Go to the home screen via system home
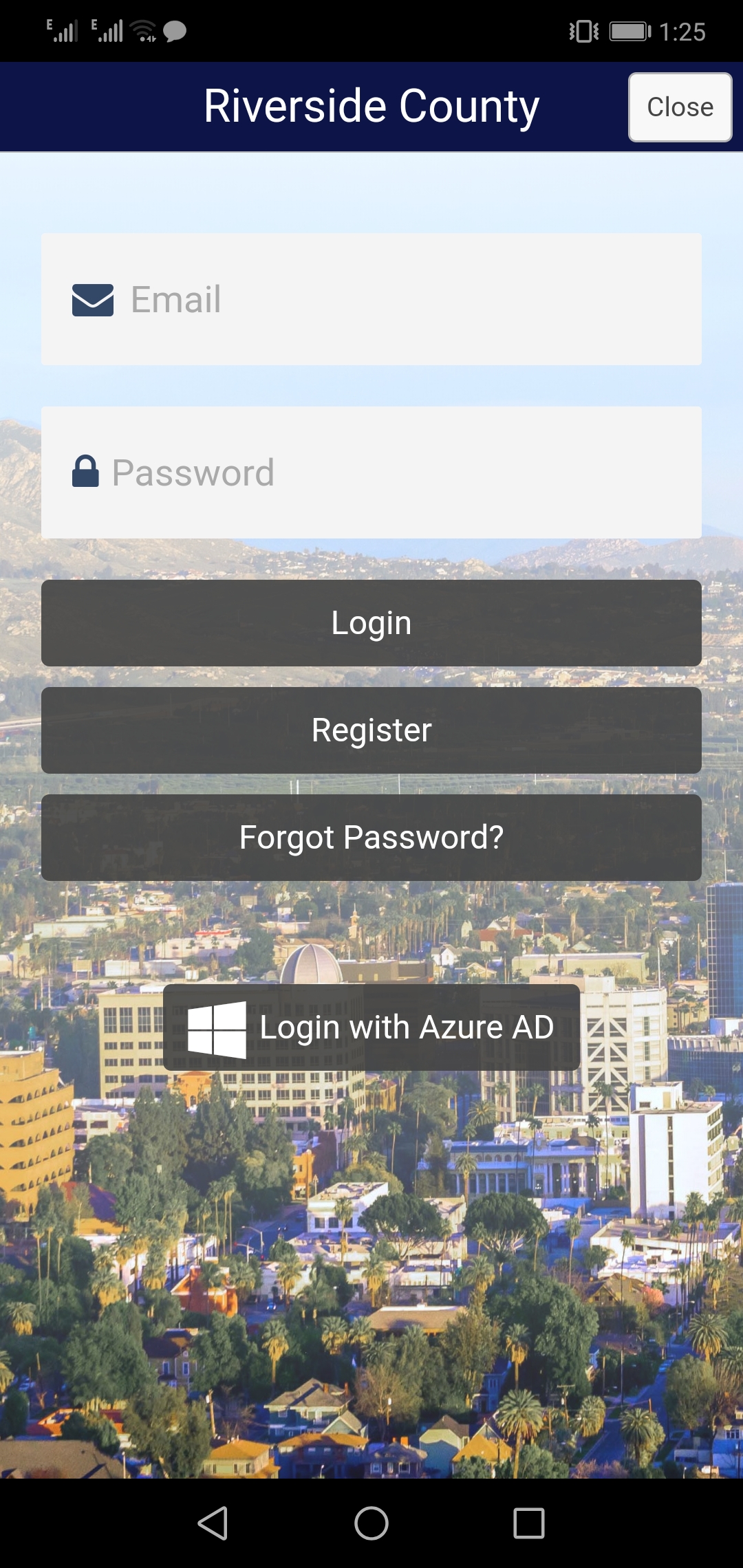This screenshot has width=743, height=1568. 371,1523
